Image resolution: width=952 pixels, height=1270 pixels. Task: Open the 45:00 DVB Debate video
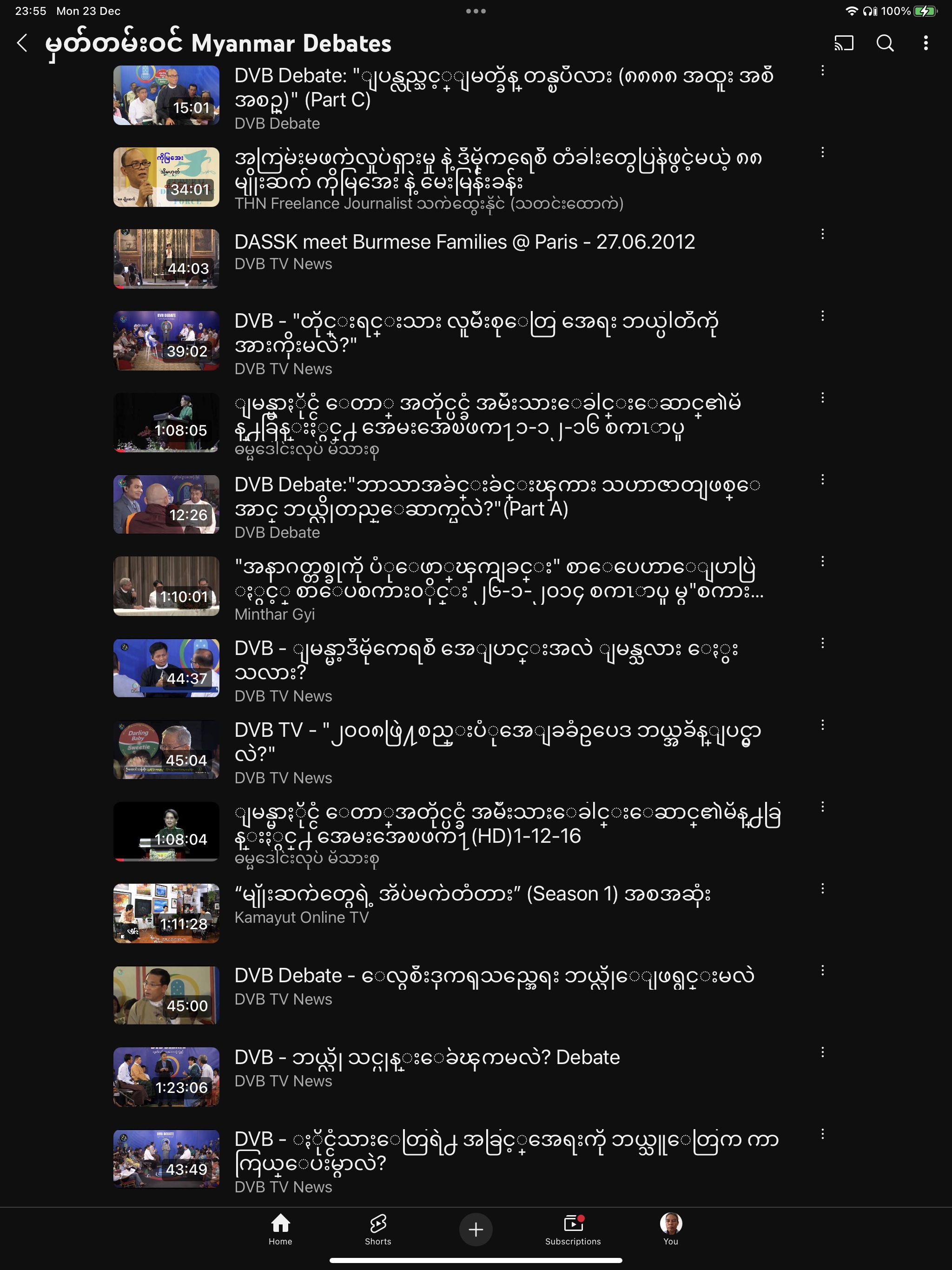166,995
